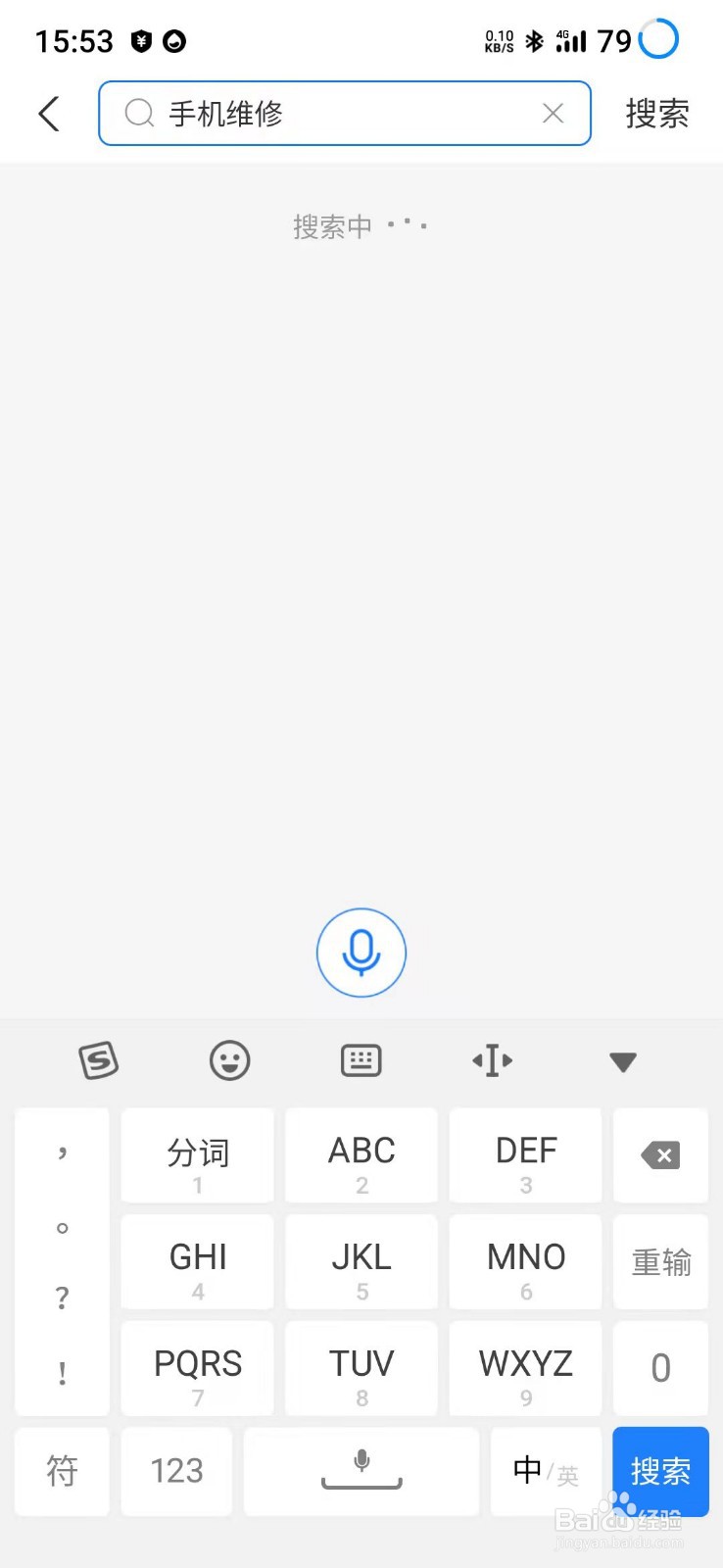This screenshot has width=723, height=1568.
Task: Tap the top 搜索 search button
Action: pos(657,114)
